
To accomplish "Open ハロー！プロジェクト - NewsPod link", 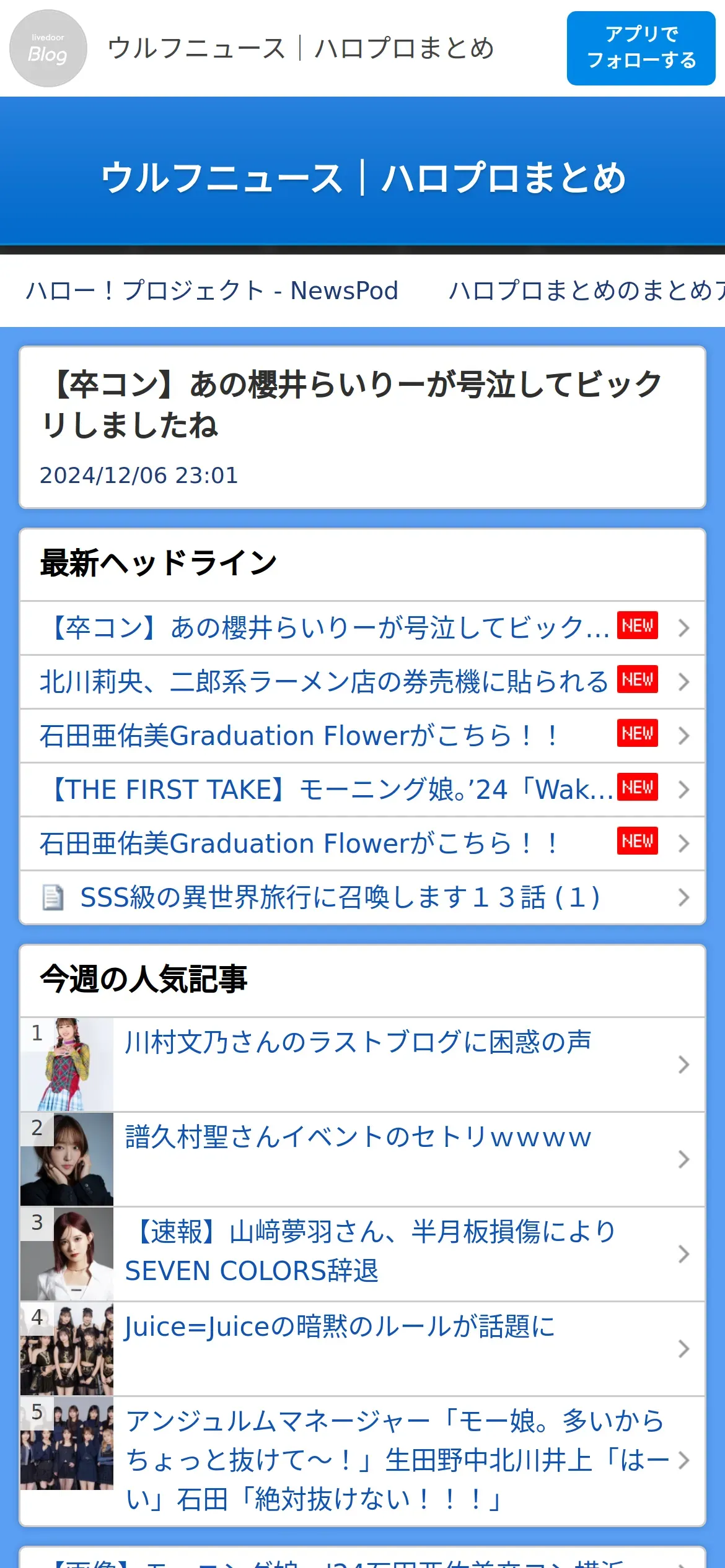I will point(212,290).
